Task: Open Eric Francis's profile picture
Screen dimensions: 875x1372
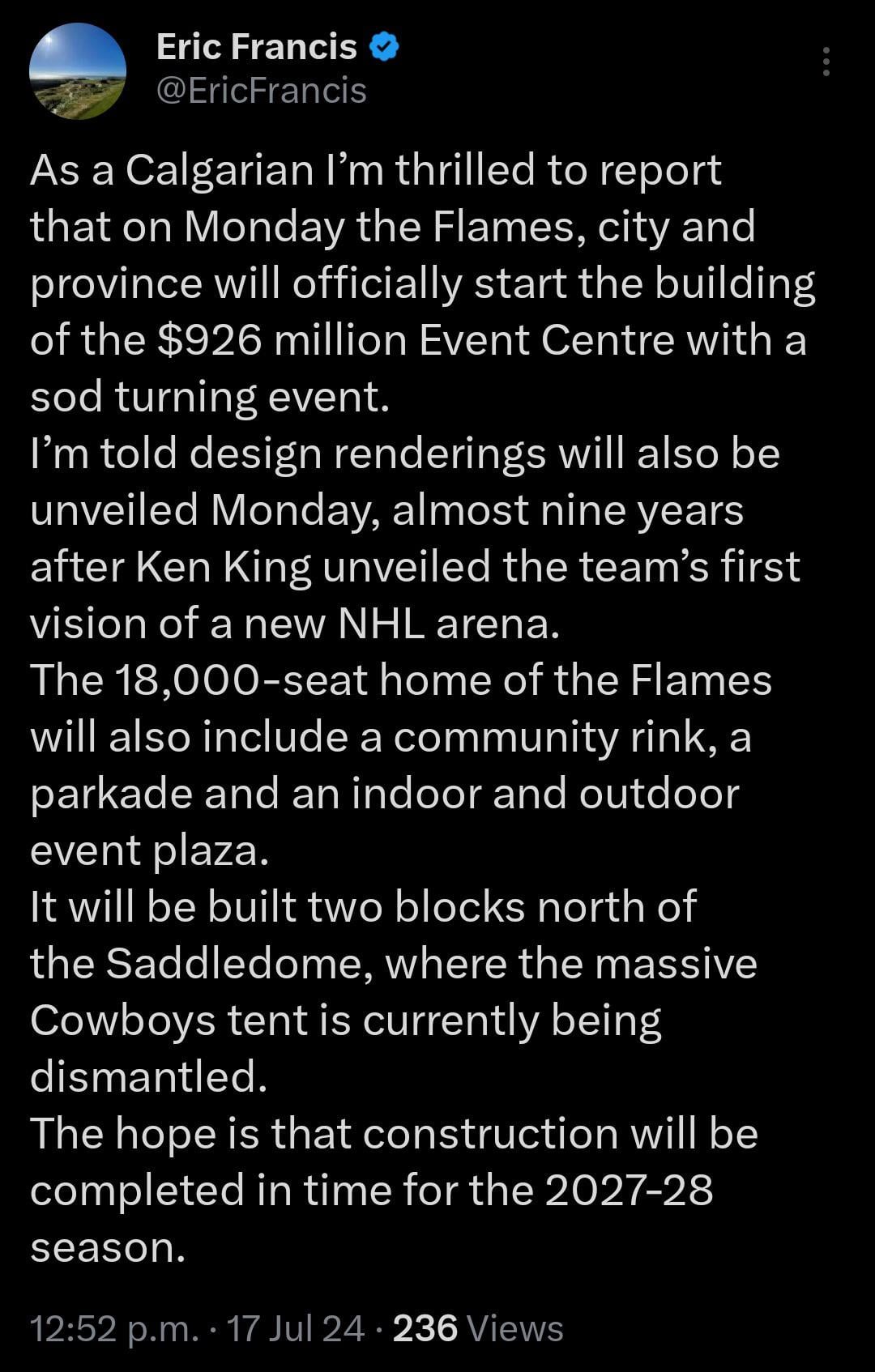Action: click(x=78, y=71)
